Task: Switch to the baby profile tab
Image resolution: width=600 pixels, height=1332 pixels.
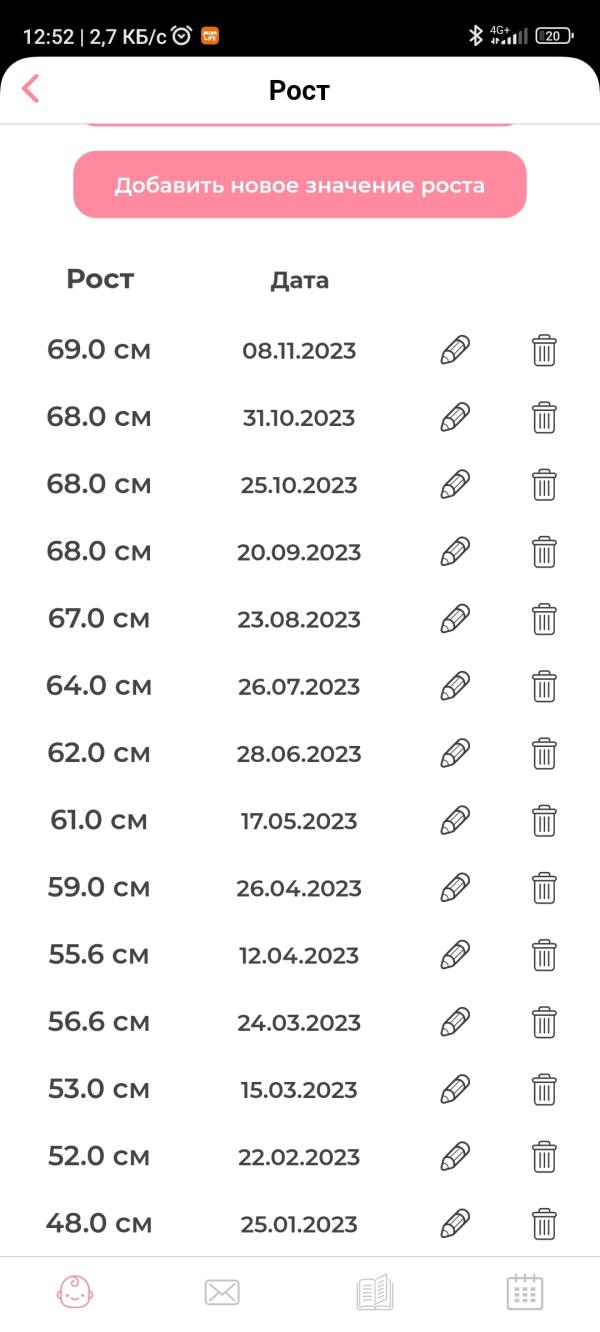Action: pyautogui.click(x=75, y=1292)
